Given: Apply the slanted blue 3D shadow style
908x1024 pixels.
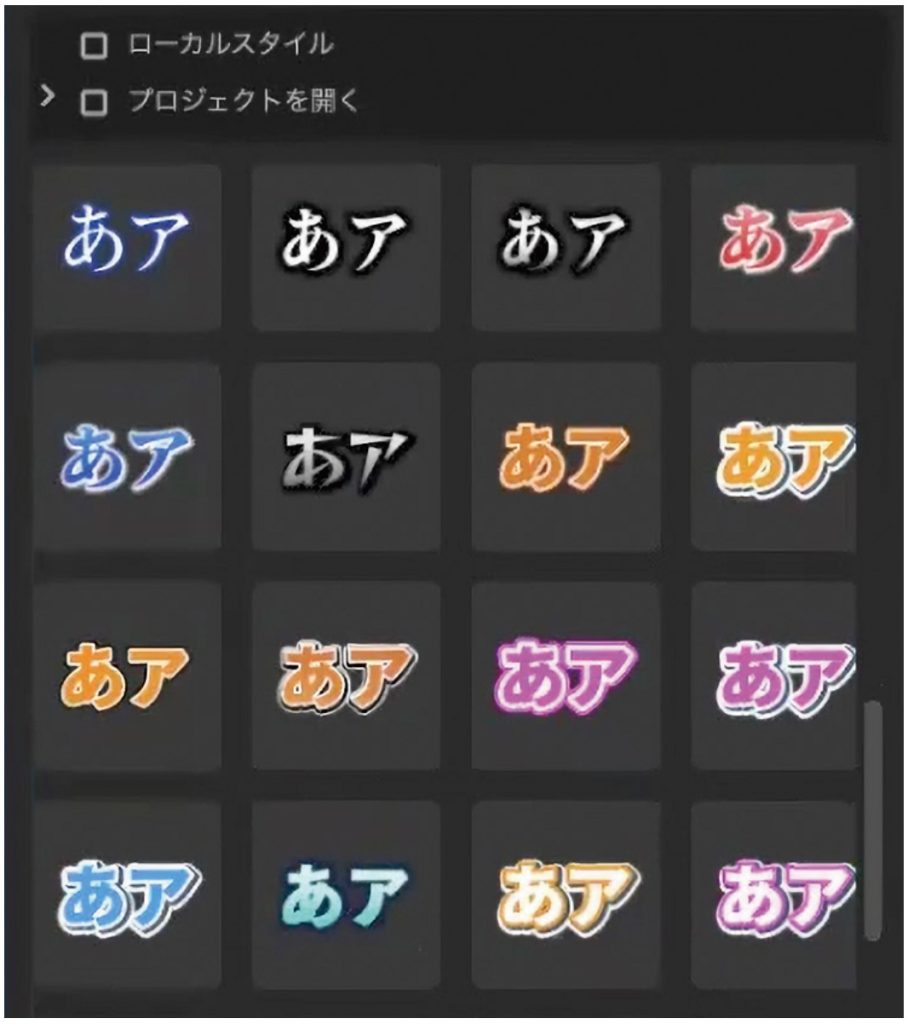Looking at the screenshot, I should (x=126, y=457).
